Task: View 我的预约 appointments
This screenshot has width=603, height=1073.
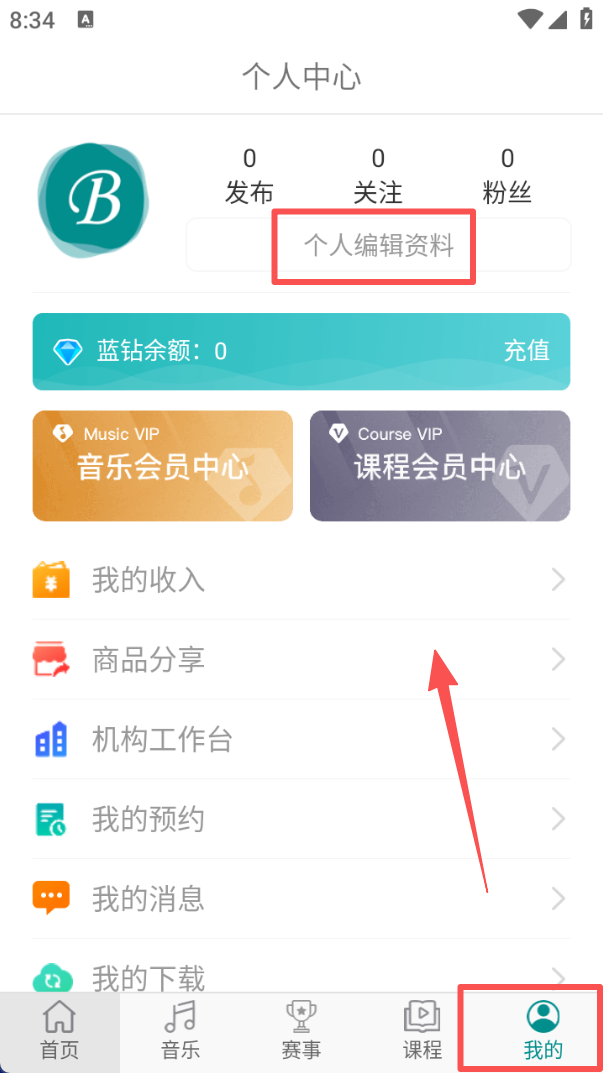Action: tap(300, 820)
